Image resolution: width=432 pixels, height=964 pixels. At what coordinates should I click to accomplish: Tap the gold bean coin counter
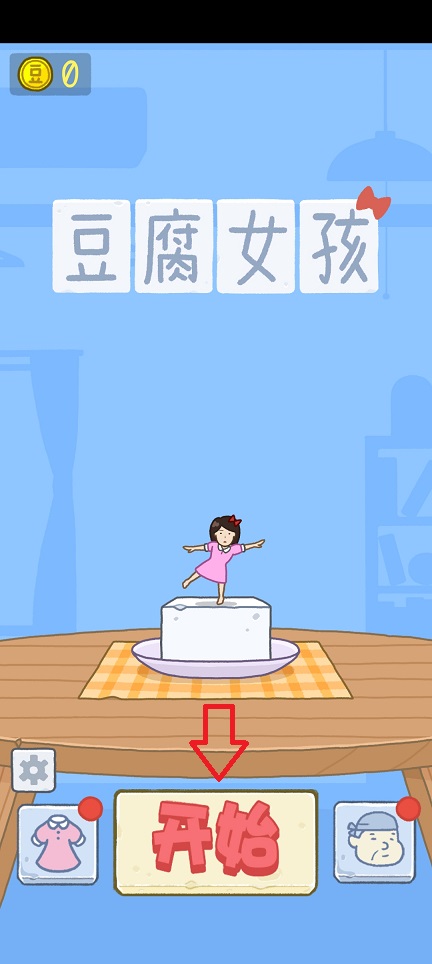click(x=50, y=74)
